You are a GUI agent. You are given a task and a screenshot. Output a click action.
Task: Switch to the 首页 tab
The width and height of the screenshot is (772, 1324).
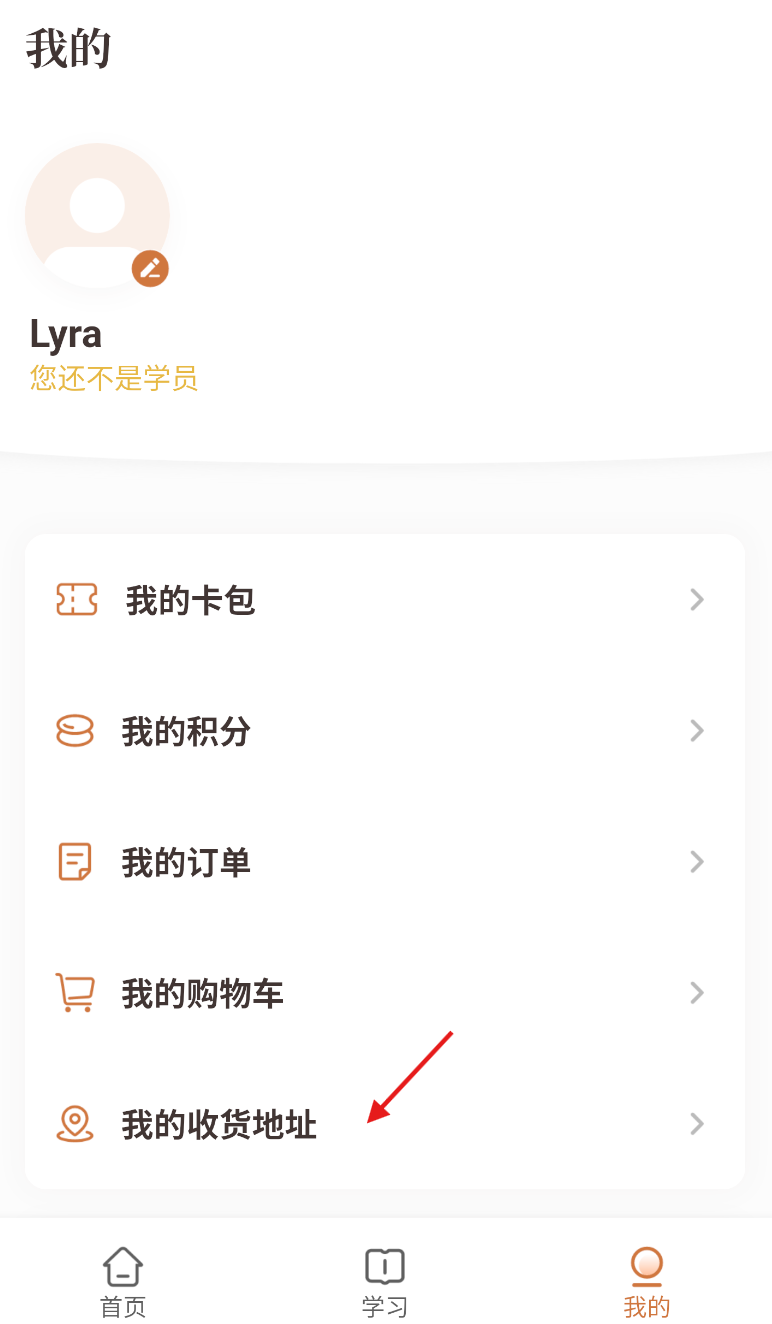pos(123,1281)
